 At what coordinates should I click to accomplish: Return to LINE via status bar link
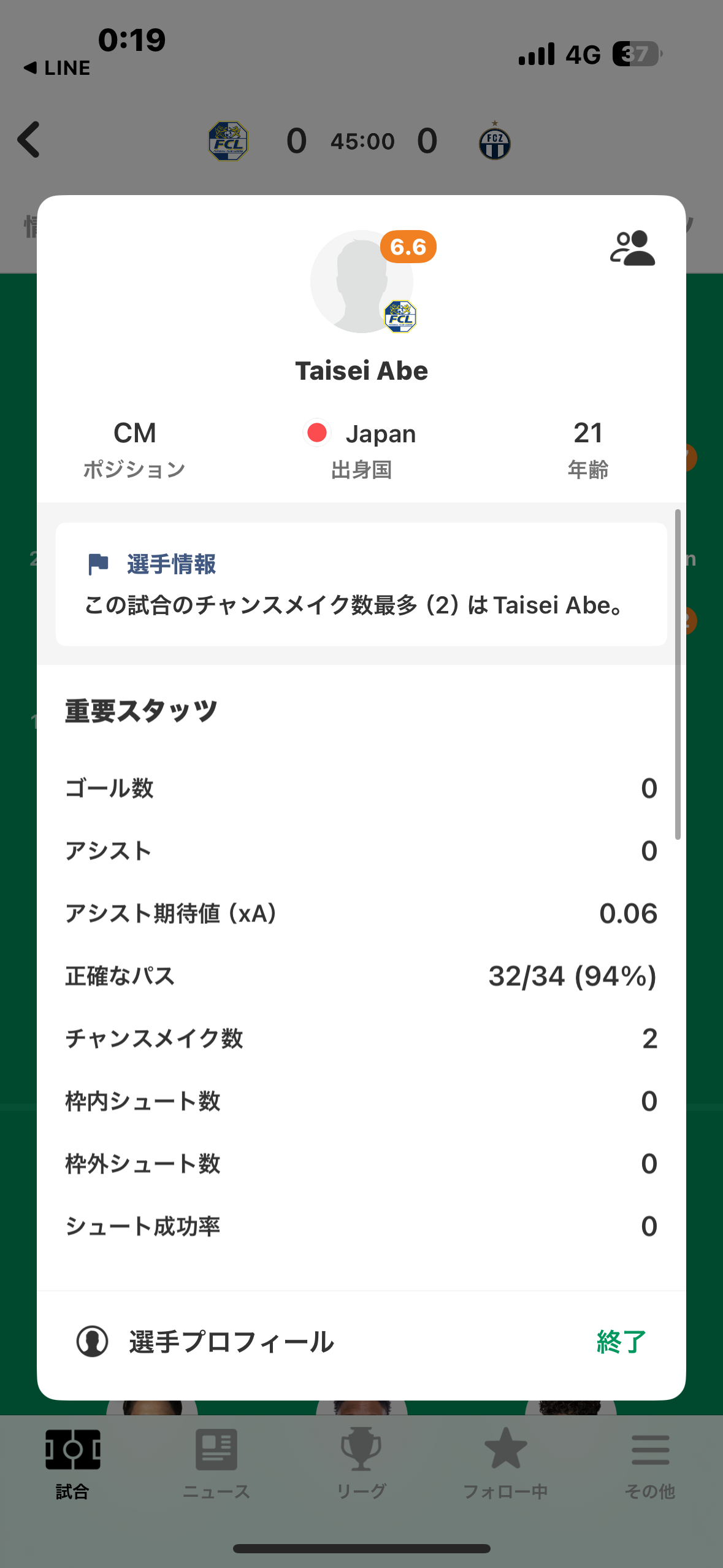click(x=56, y=67)
